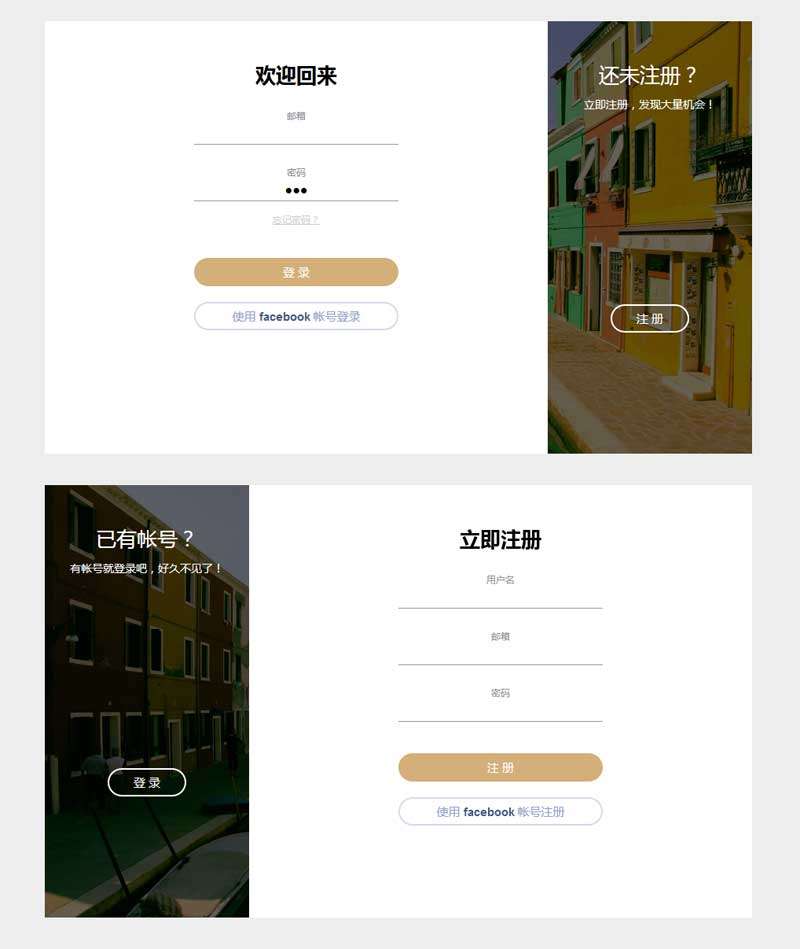Tap the email field under 欢迎回来

point(296,134)
